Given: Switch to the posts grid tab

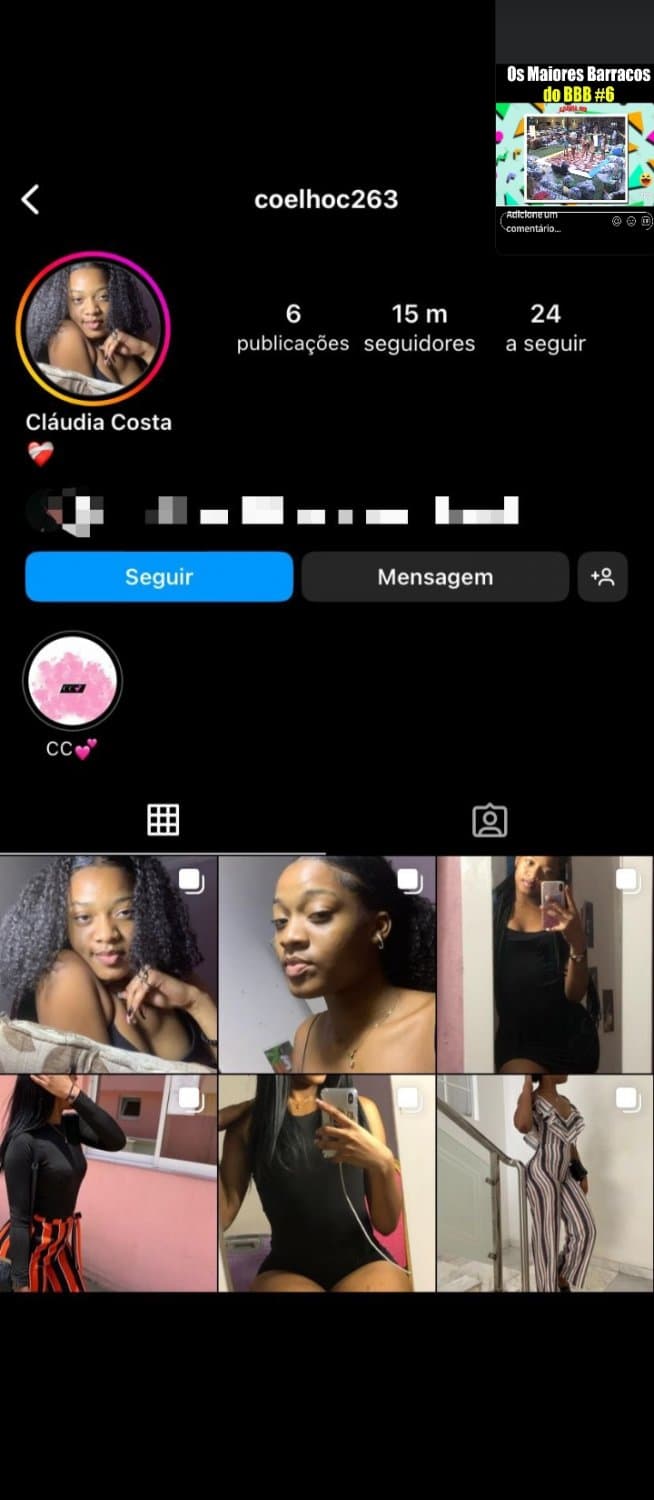Looking at the screenshot, I should 163,820.
